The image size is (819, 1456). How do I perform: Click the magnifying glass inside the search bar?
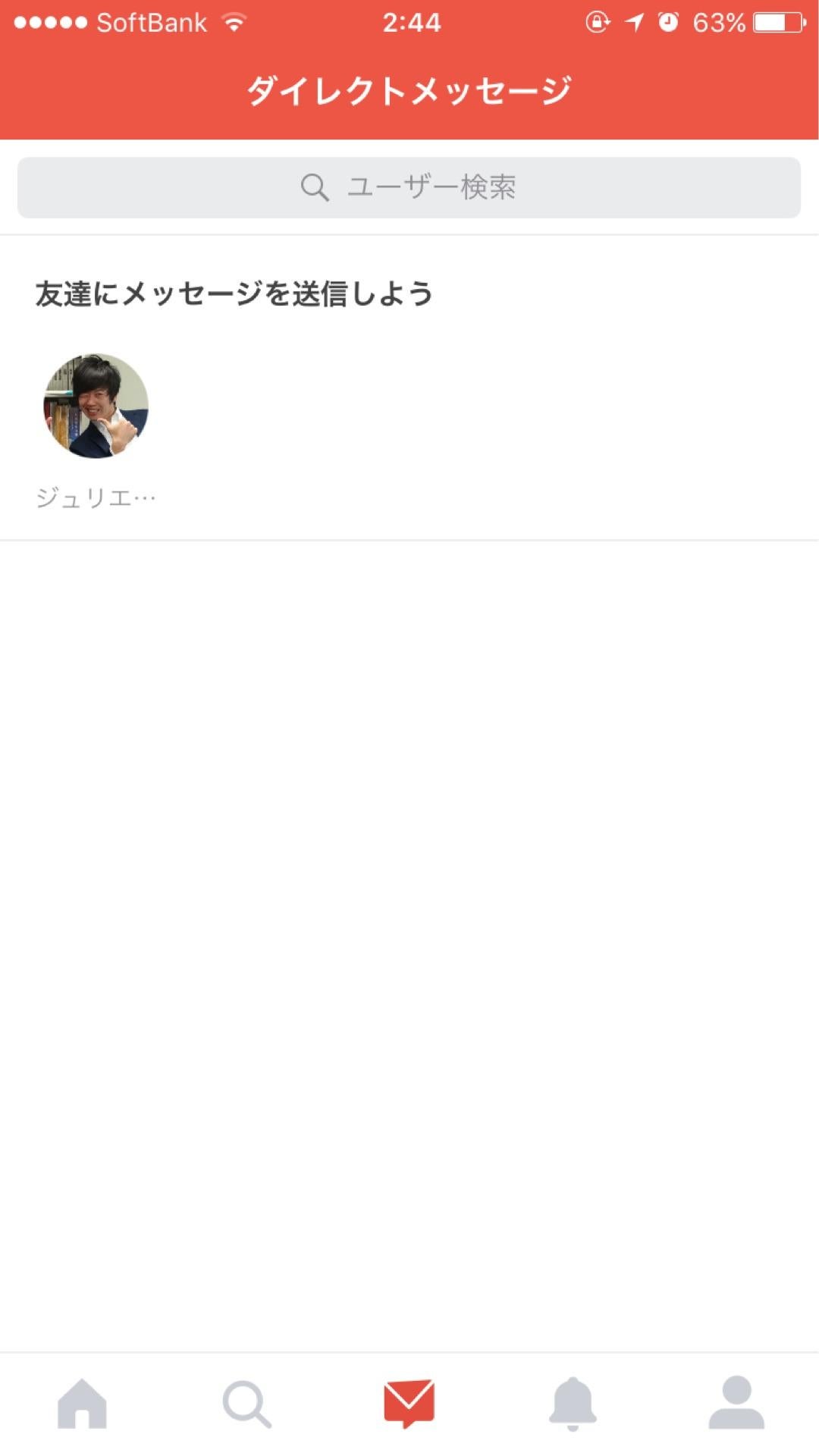[x=312, y=187]
